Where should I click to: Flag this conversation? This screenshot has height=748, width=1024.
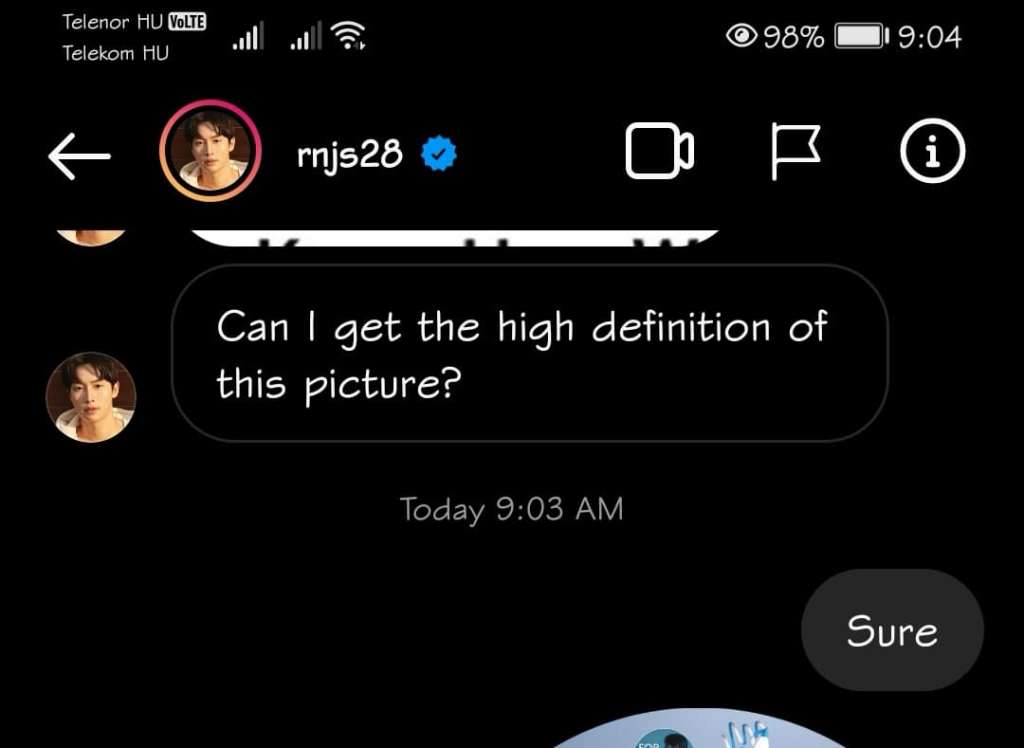pos(795,153)
